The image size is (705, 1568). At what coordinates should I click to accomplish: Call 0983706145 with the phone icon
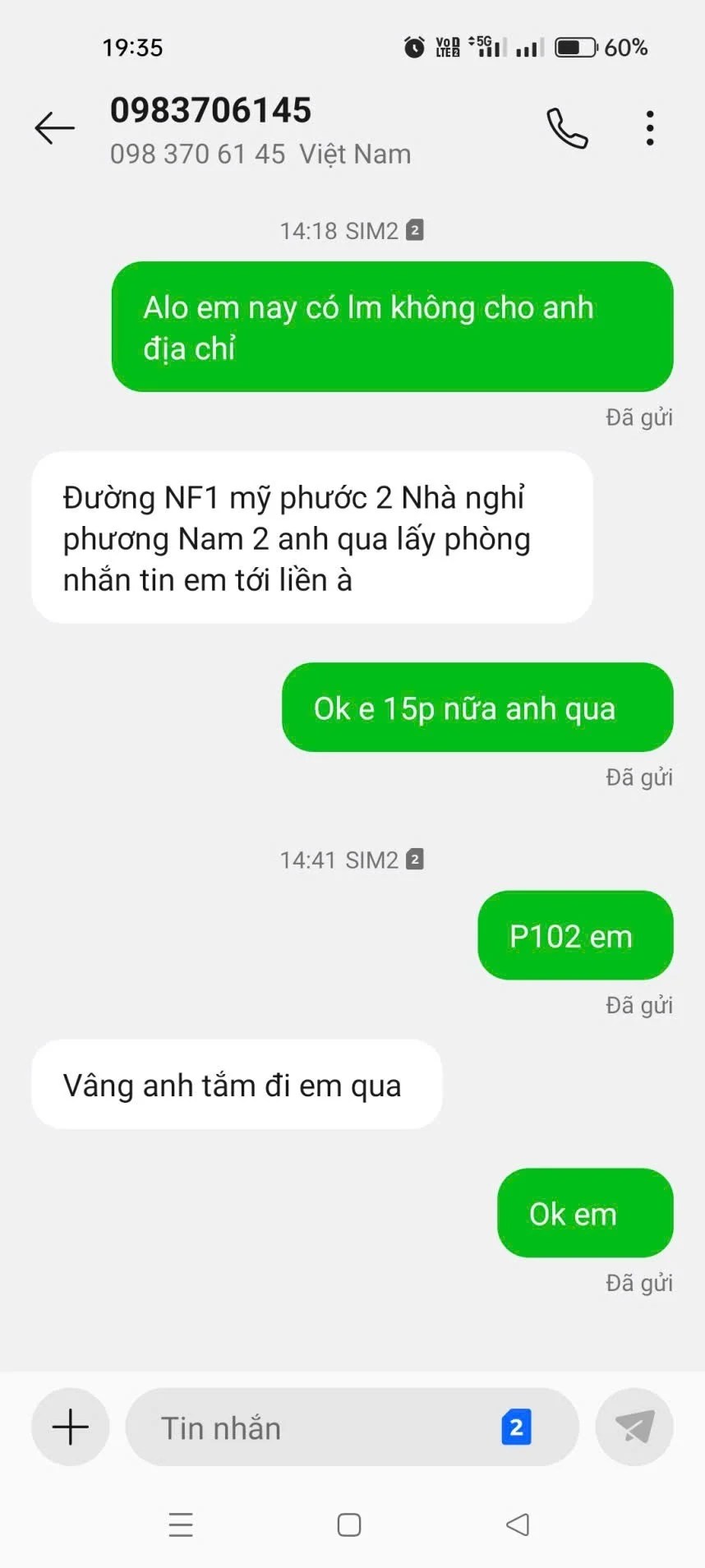click(568, 128)
